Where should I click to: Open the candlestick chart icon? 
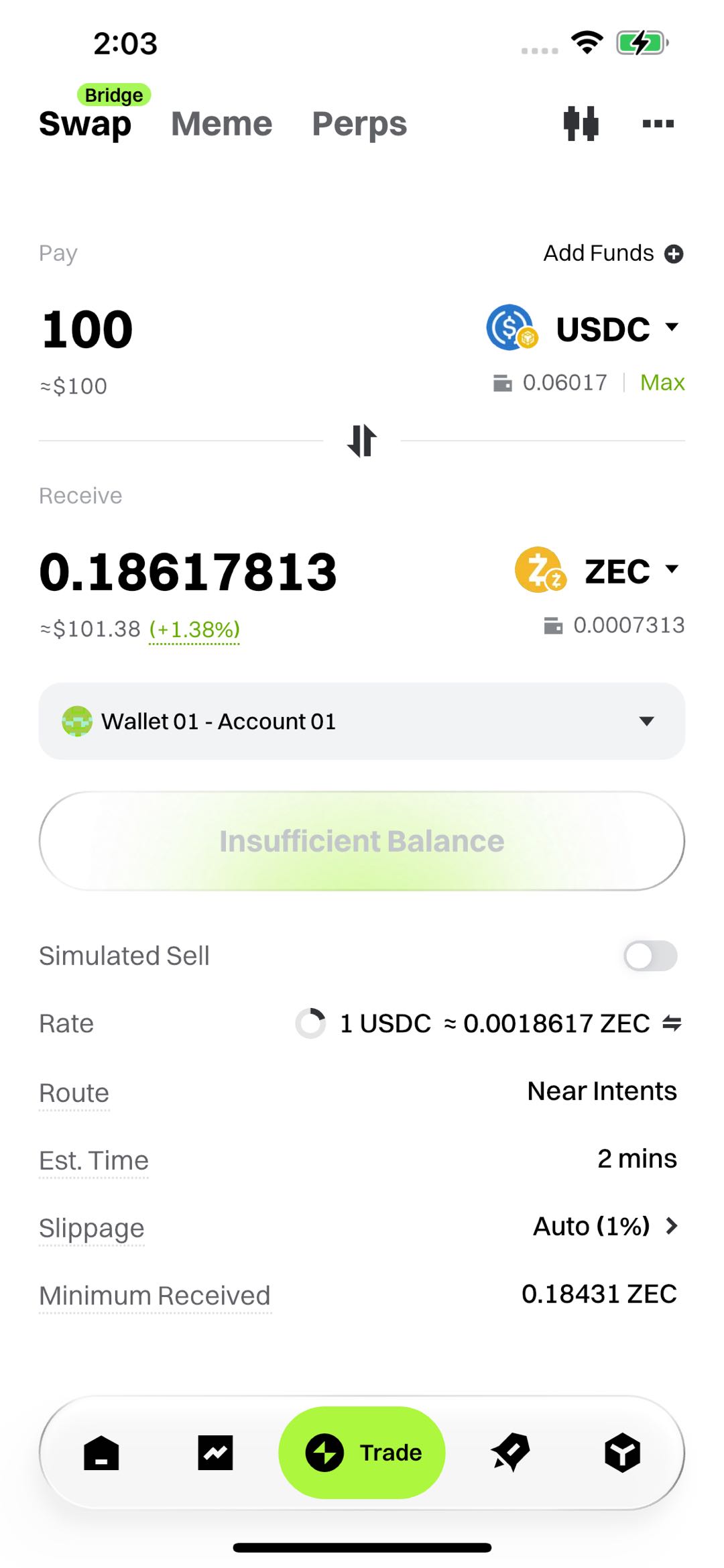[581, 123]
